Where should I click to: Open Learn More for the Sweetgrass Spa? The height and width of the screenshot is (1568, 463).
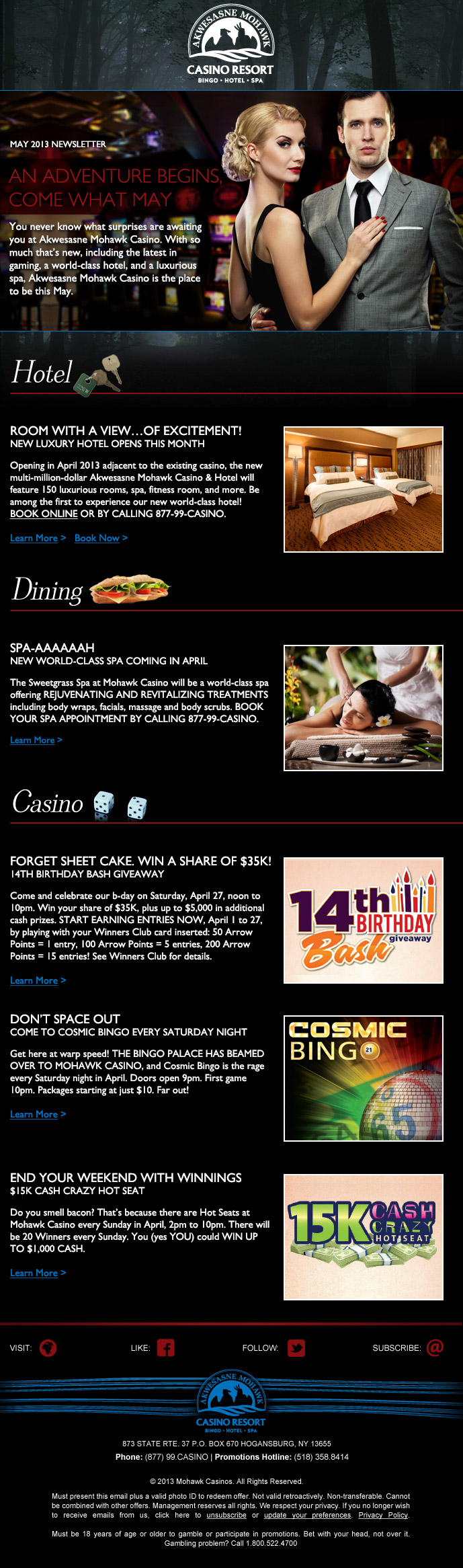point(32,740)
